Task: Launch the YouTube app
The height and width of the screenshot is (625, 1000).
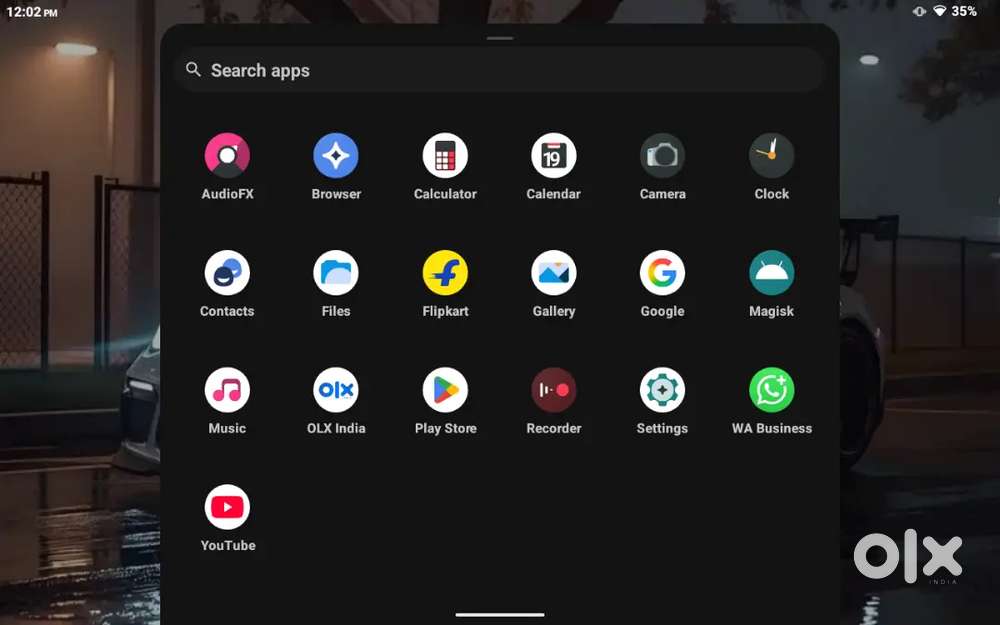Action: click(227, 507)
